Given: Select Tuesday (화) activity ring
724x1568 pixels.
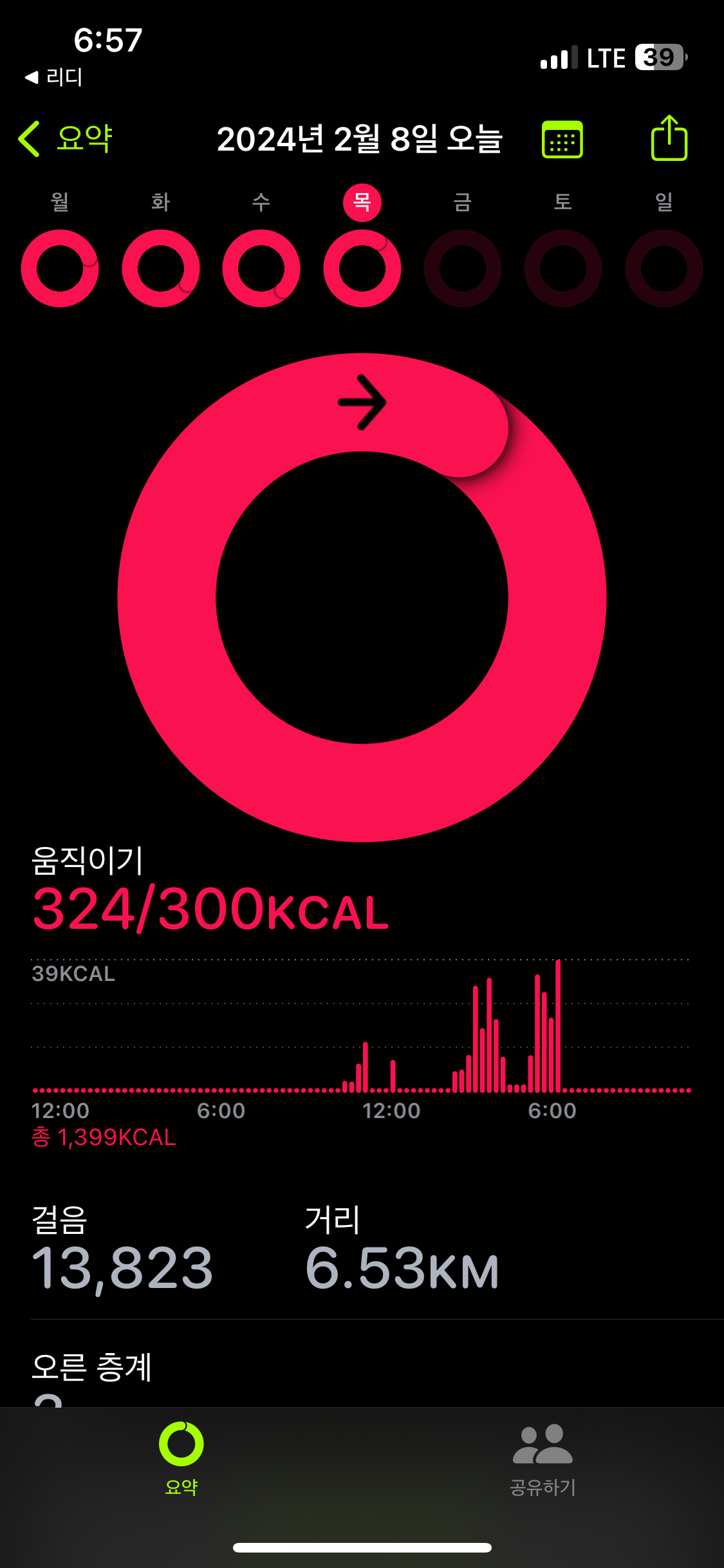Looking at the screenshot, I should pos(160,268).
